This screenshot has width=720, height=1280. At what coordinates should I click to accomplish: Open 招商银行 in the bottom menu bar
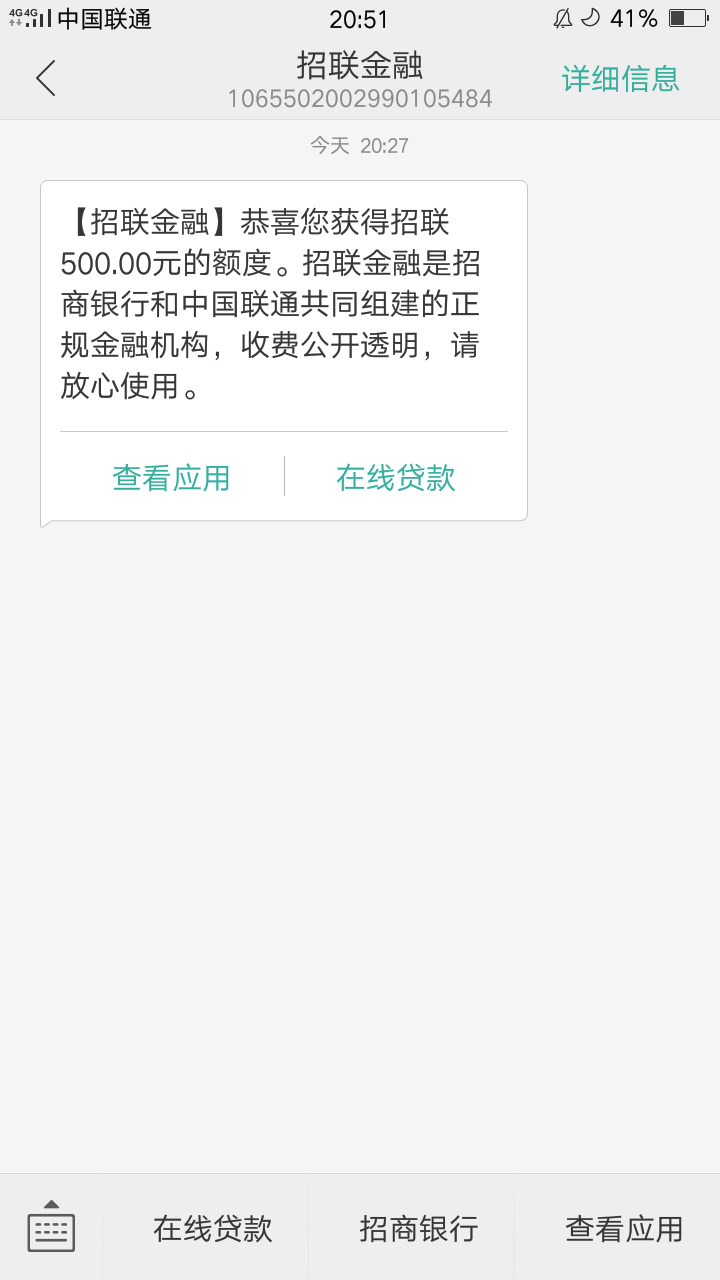[418, 1228]
